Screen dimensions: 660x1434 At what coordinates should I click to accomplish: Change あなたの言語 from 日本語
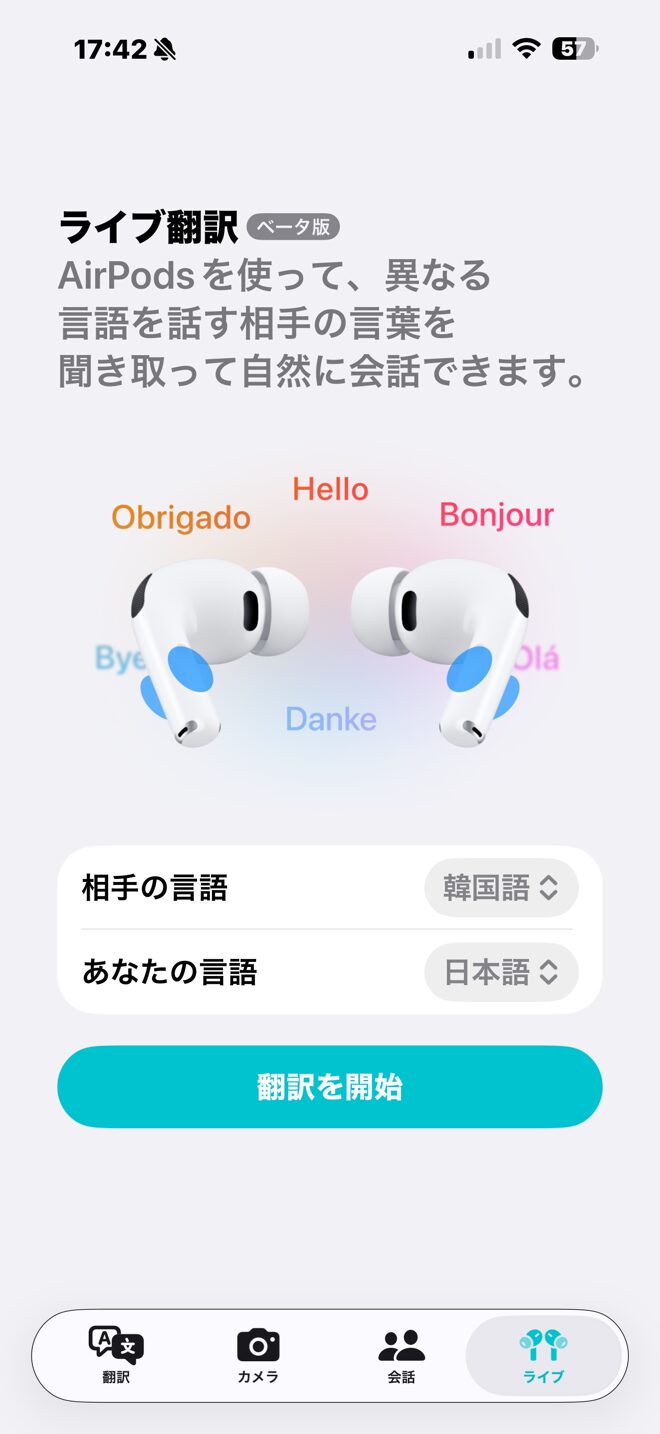[x=501, y=972]
